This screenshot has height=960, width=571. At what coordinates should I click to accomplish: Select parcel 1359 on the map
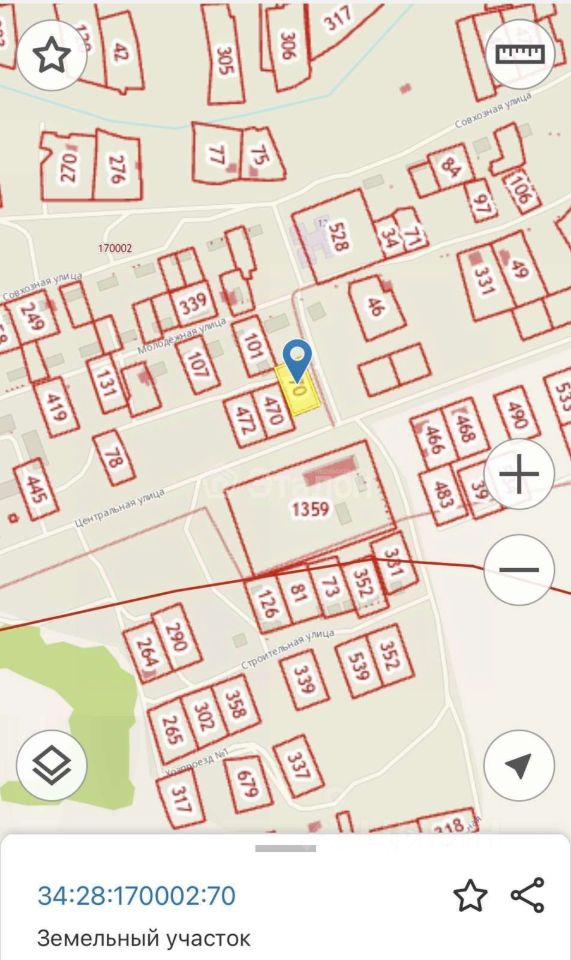[310, 508]
